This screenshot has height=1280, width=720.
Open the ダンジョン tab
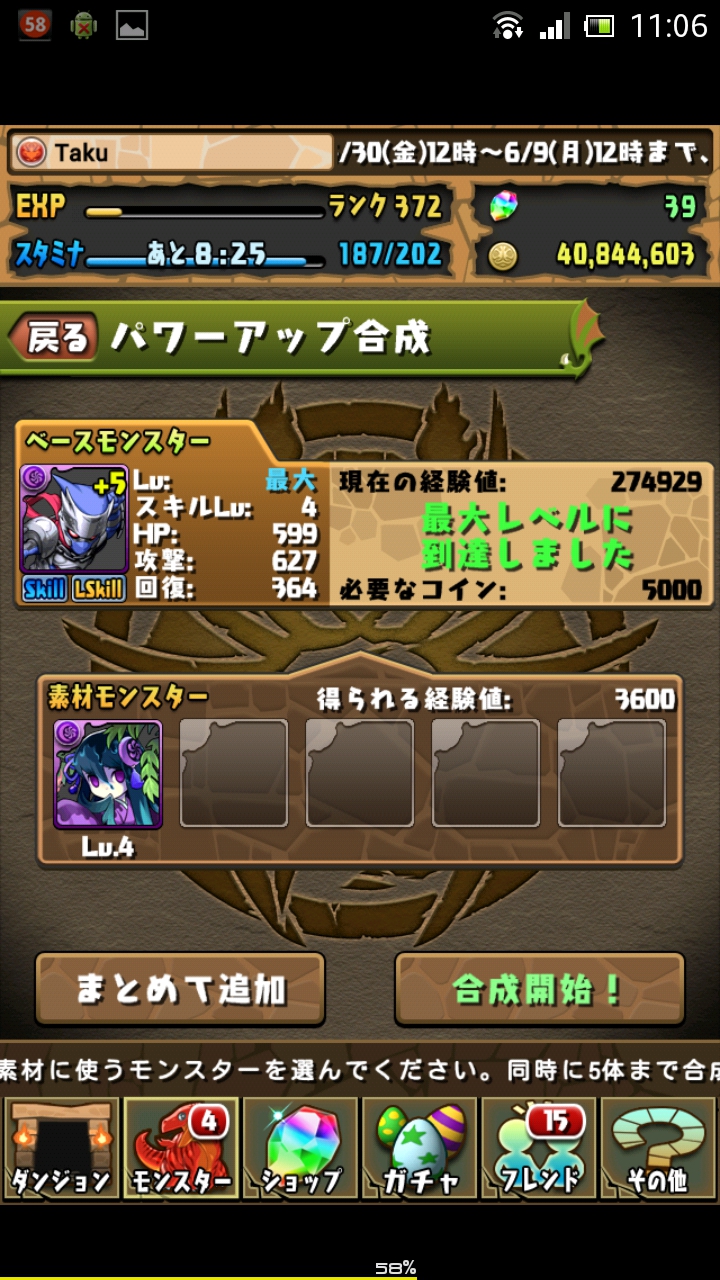pos(60,1149)
